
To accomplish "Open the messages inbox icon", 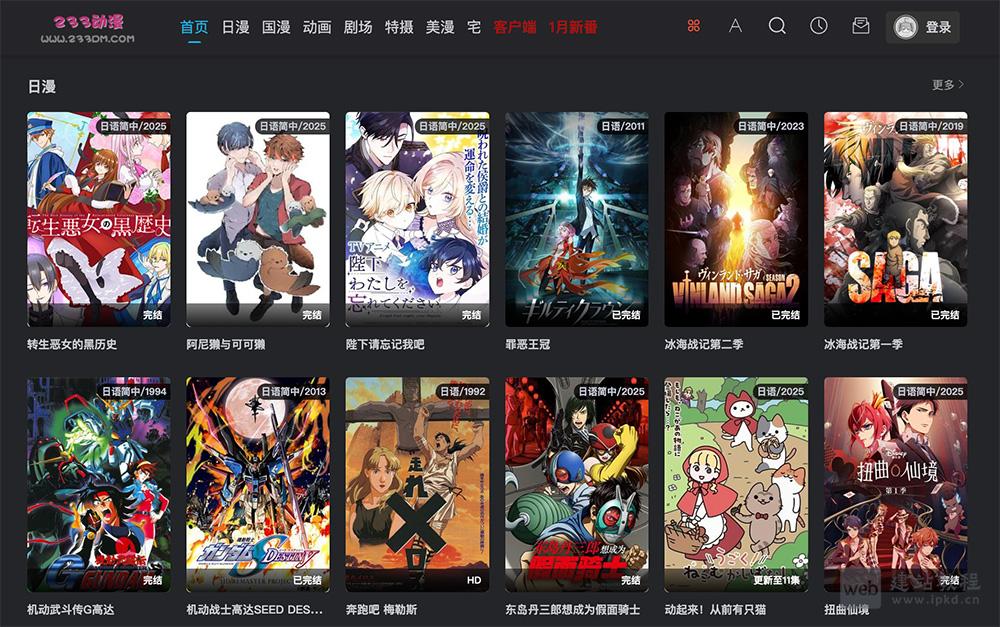I will [860, 27].
